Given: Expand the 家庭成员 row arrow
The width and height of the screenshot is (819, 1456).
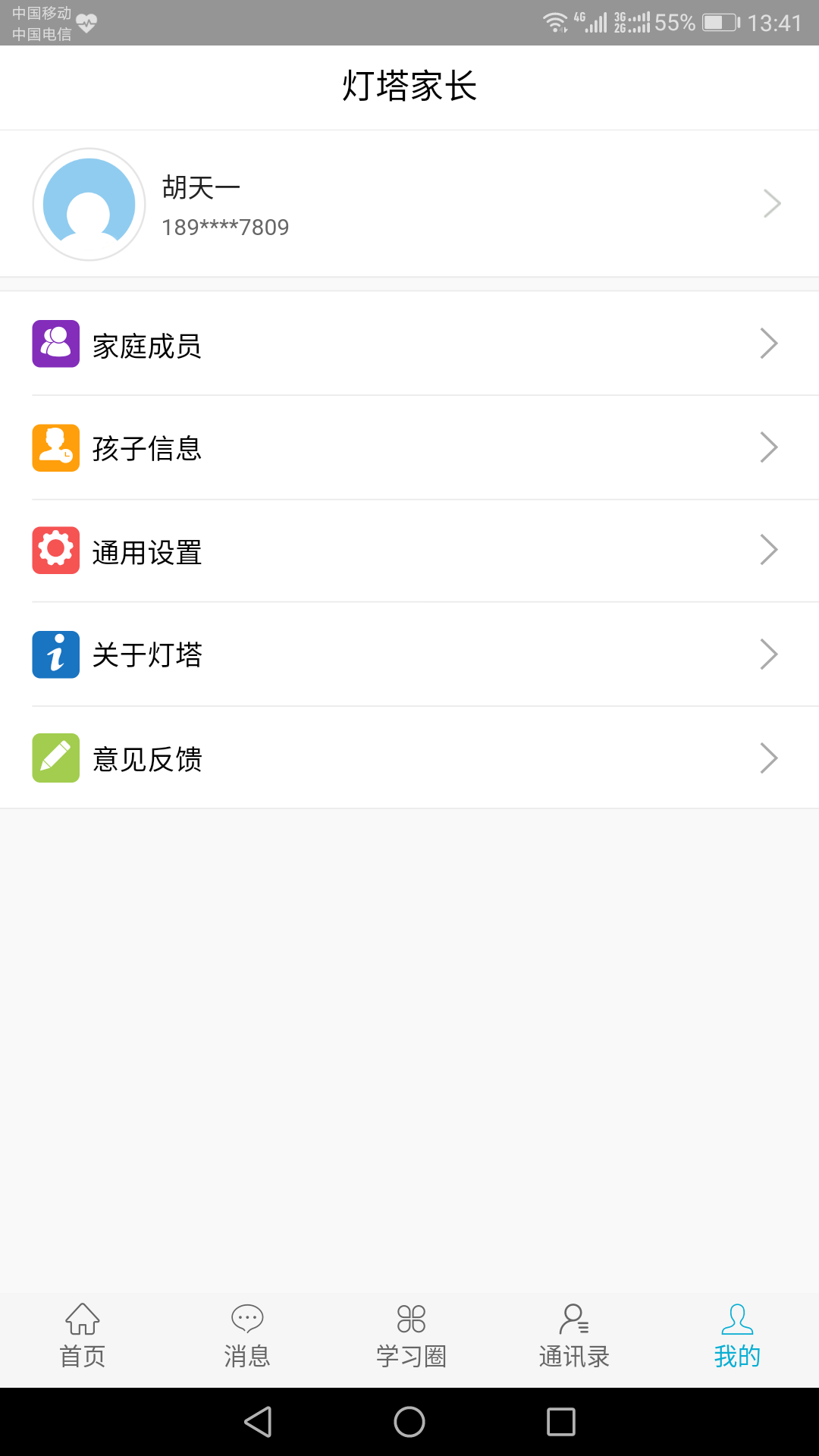Looking at the screenshot, I should pyautogui.click(x=768, y=344).
